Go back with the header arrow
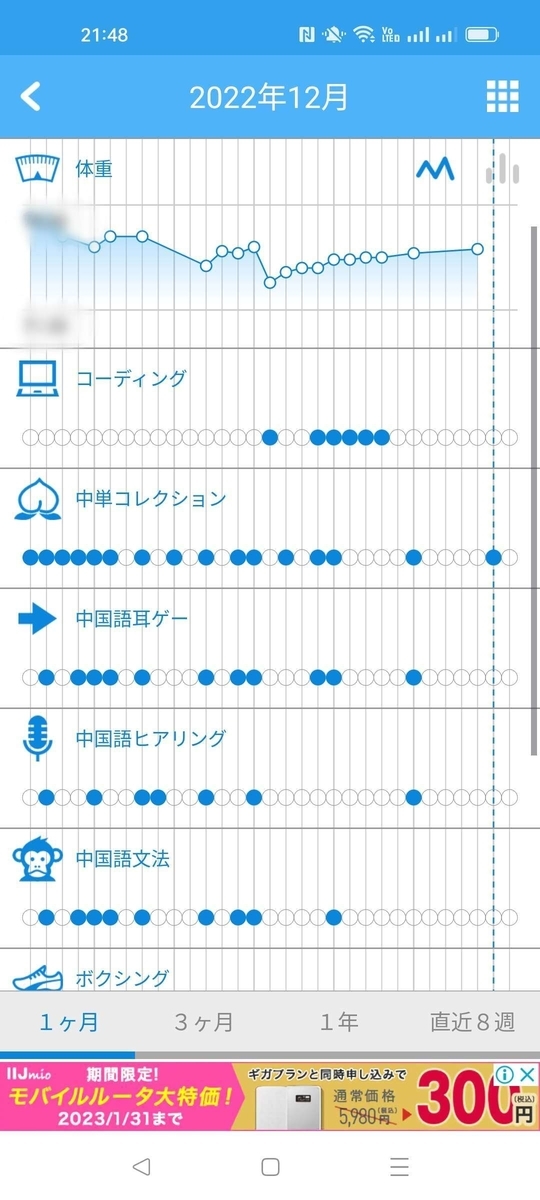The width and height of the screenshot is (540, 1200). (x=32, y=97)
